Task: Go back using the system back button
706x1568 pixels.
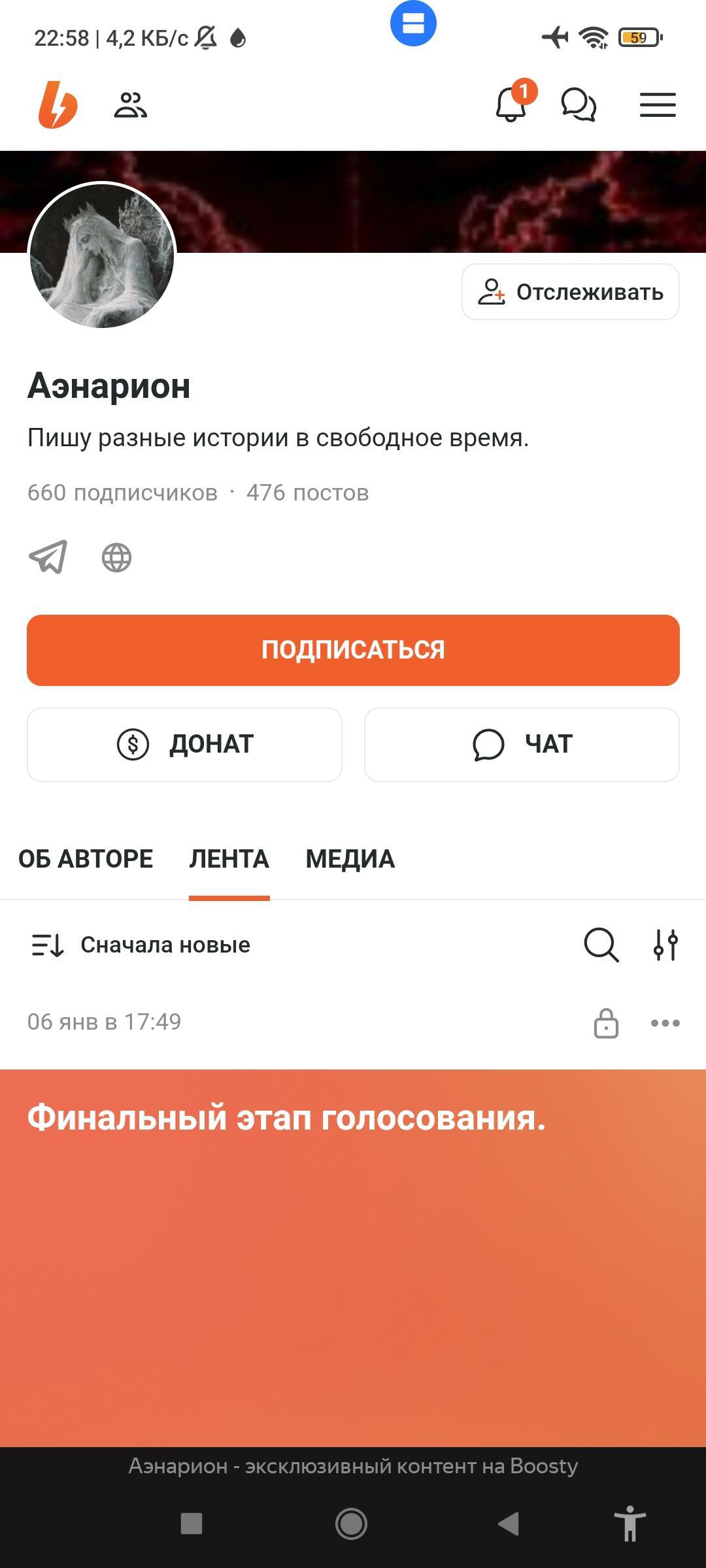Action: click(509, 1524)
